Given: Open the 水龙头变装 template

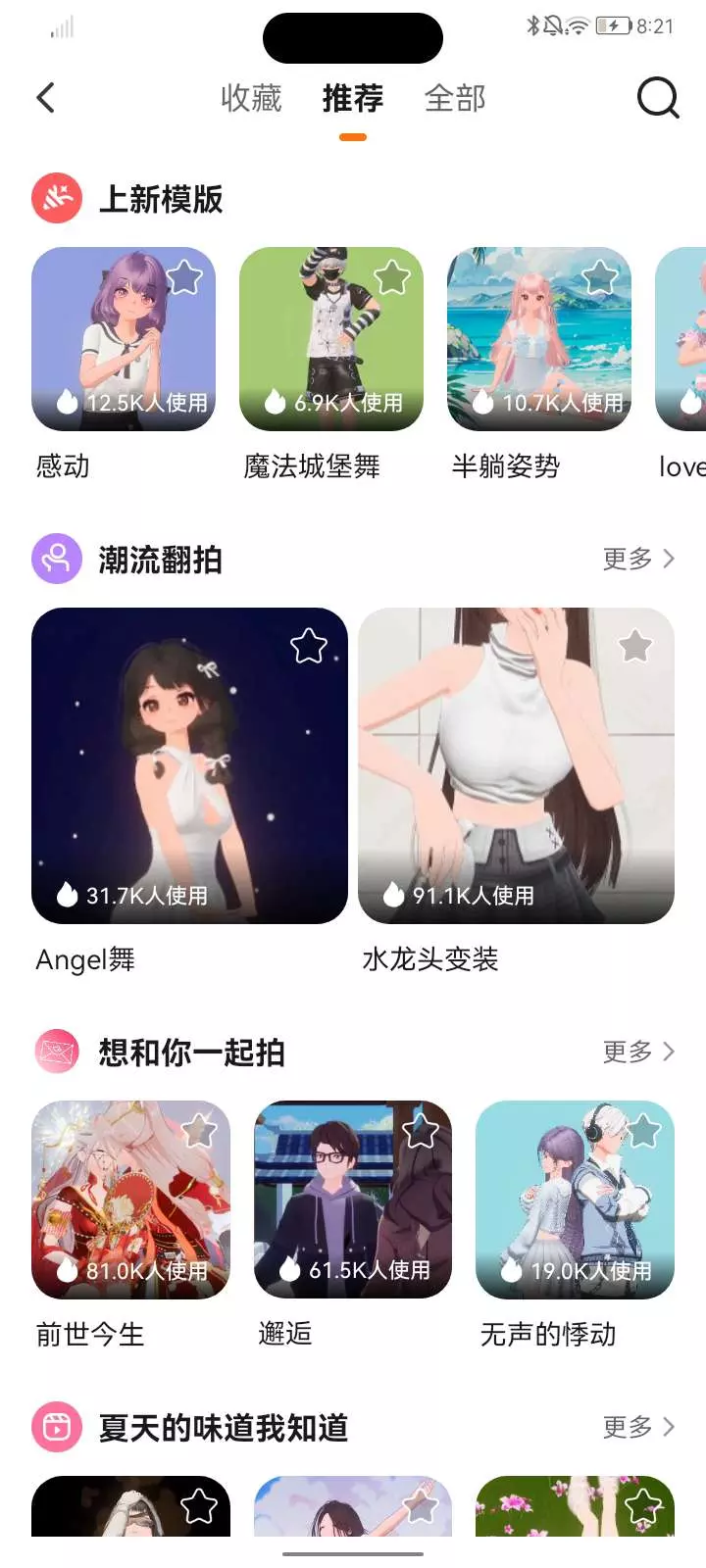Looking at the screenshot, I should 516,765.
